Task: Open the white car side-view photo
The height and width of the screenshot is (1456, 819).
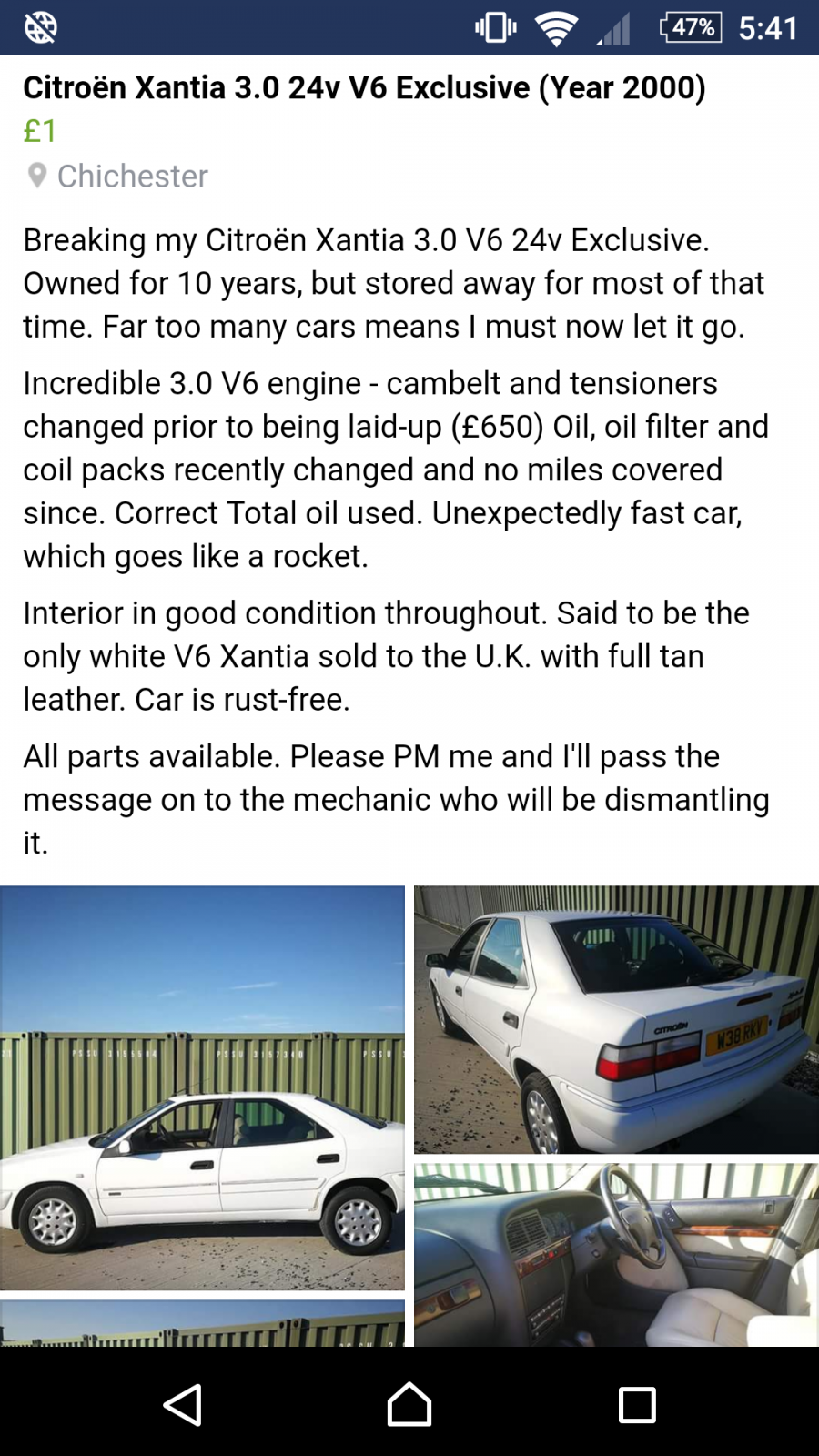Action: [x=202, y=1087]
